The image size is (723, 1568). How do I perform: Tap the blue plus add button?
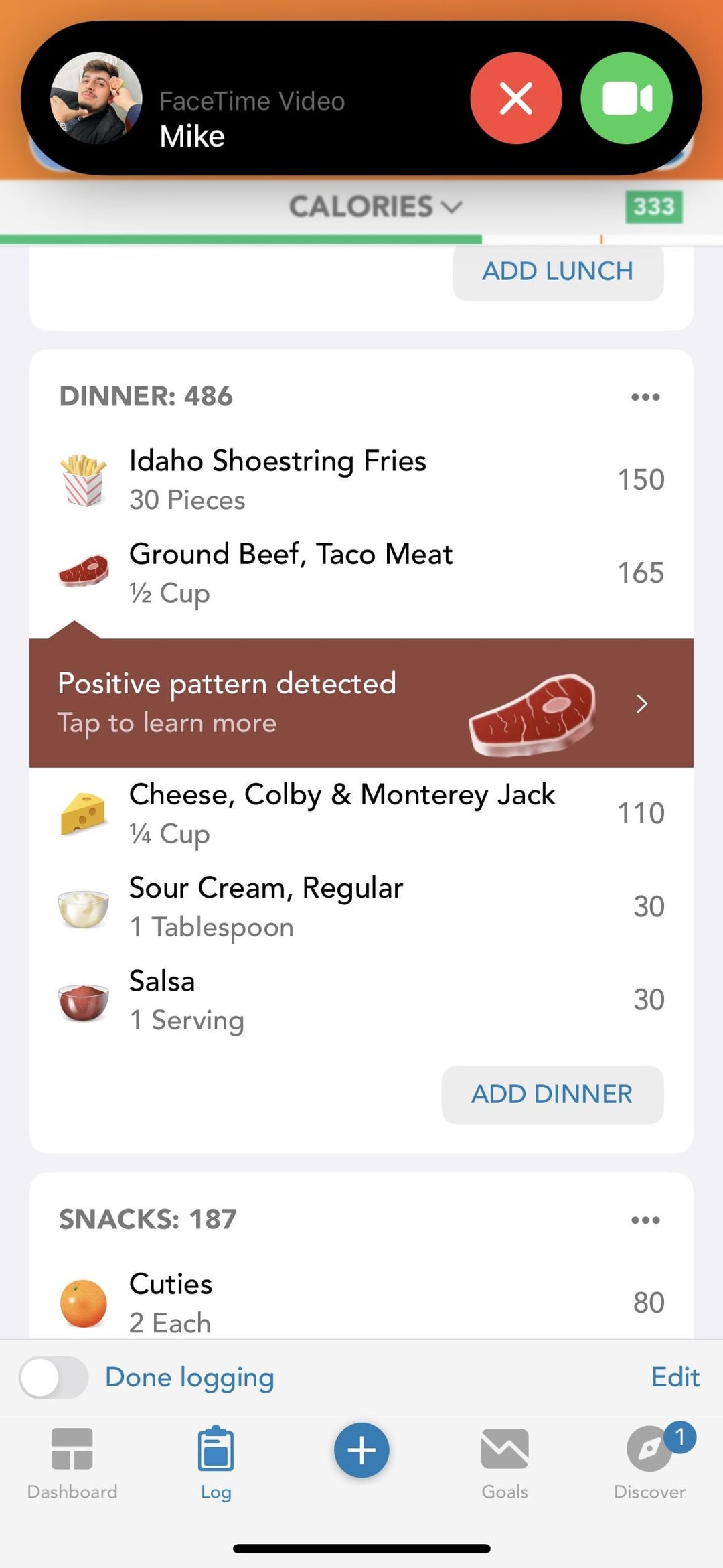tap(361, 1451)
